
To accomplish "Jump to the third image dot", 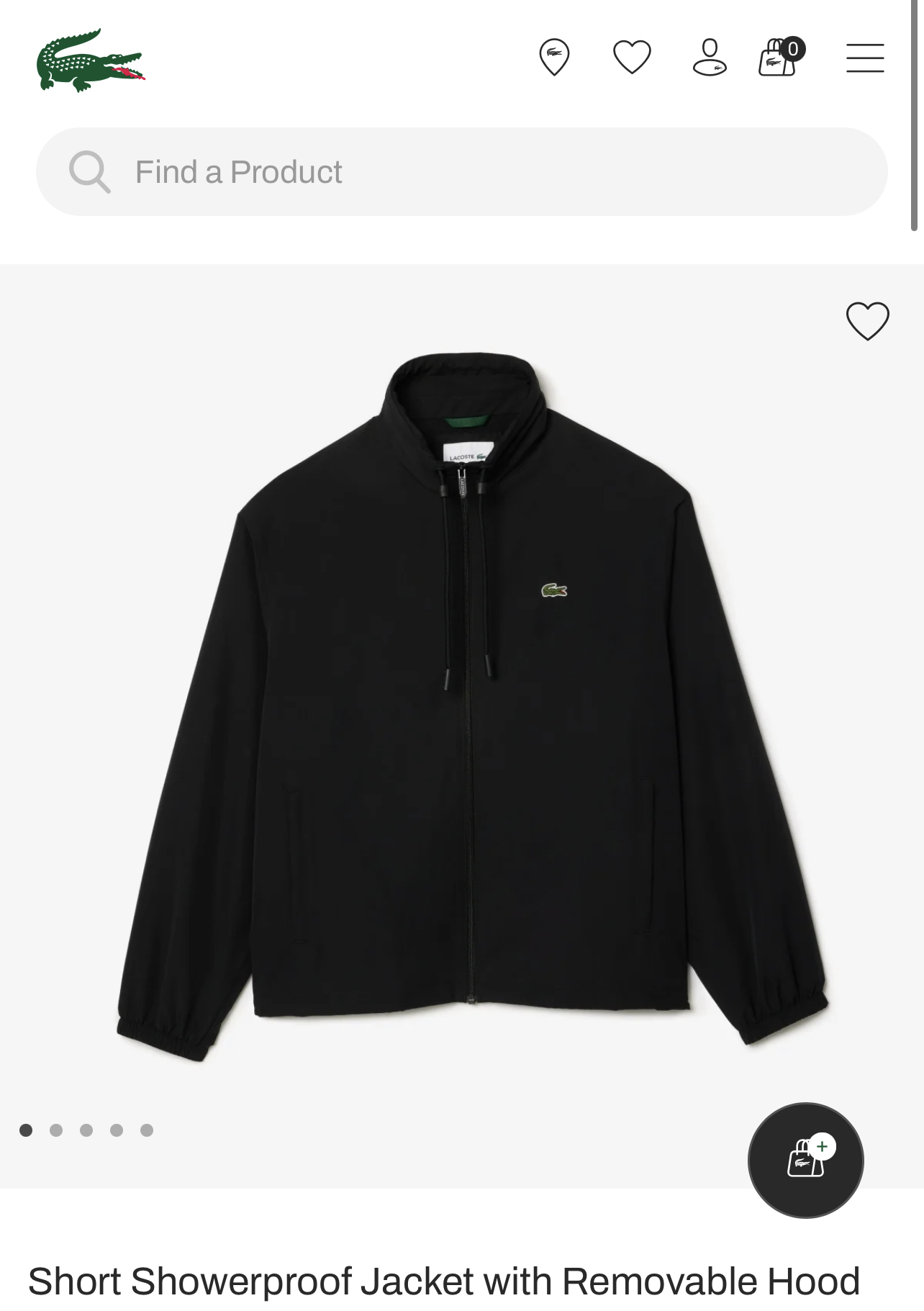I will pos(86,1130).
